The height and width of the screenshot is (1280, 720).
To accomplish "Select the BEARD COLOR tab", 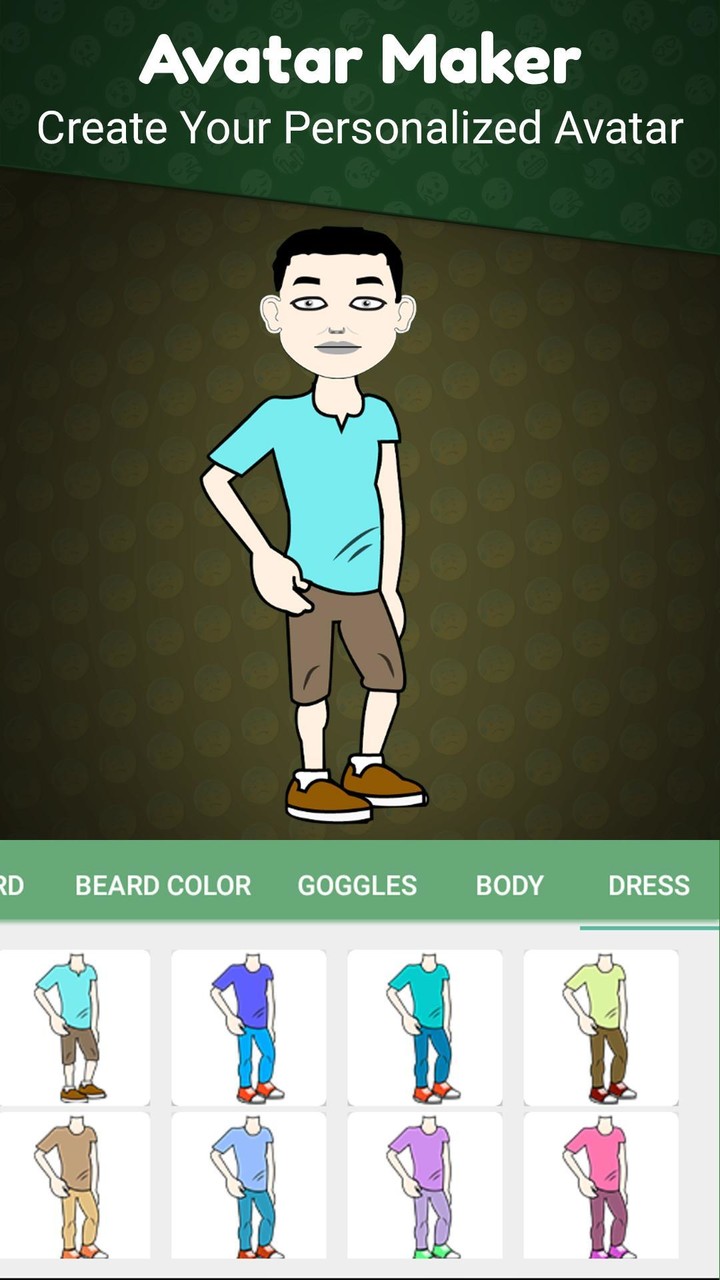I will 163,885.
